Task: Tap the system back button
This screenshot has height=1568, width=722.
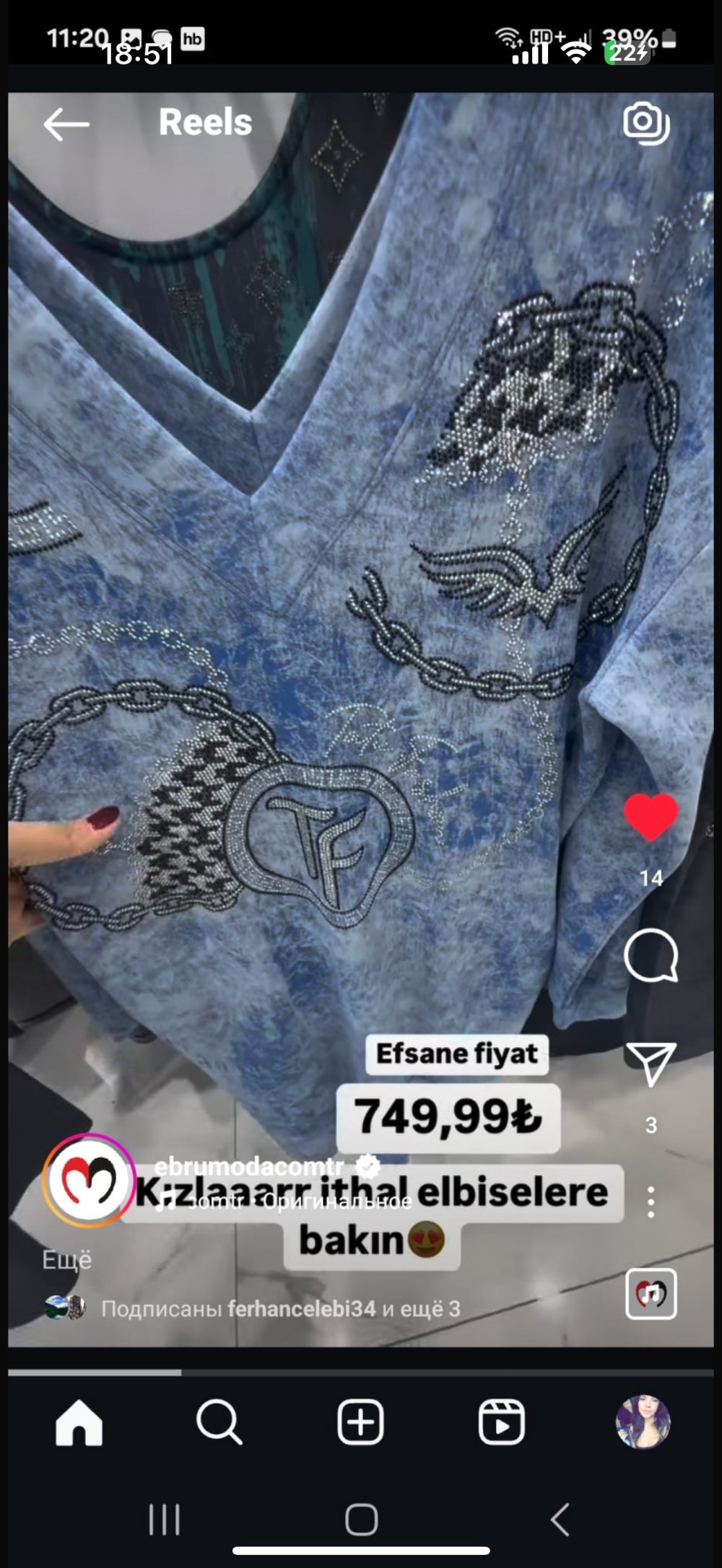Action: click(560, 1519)
